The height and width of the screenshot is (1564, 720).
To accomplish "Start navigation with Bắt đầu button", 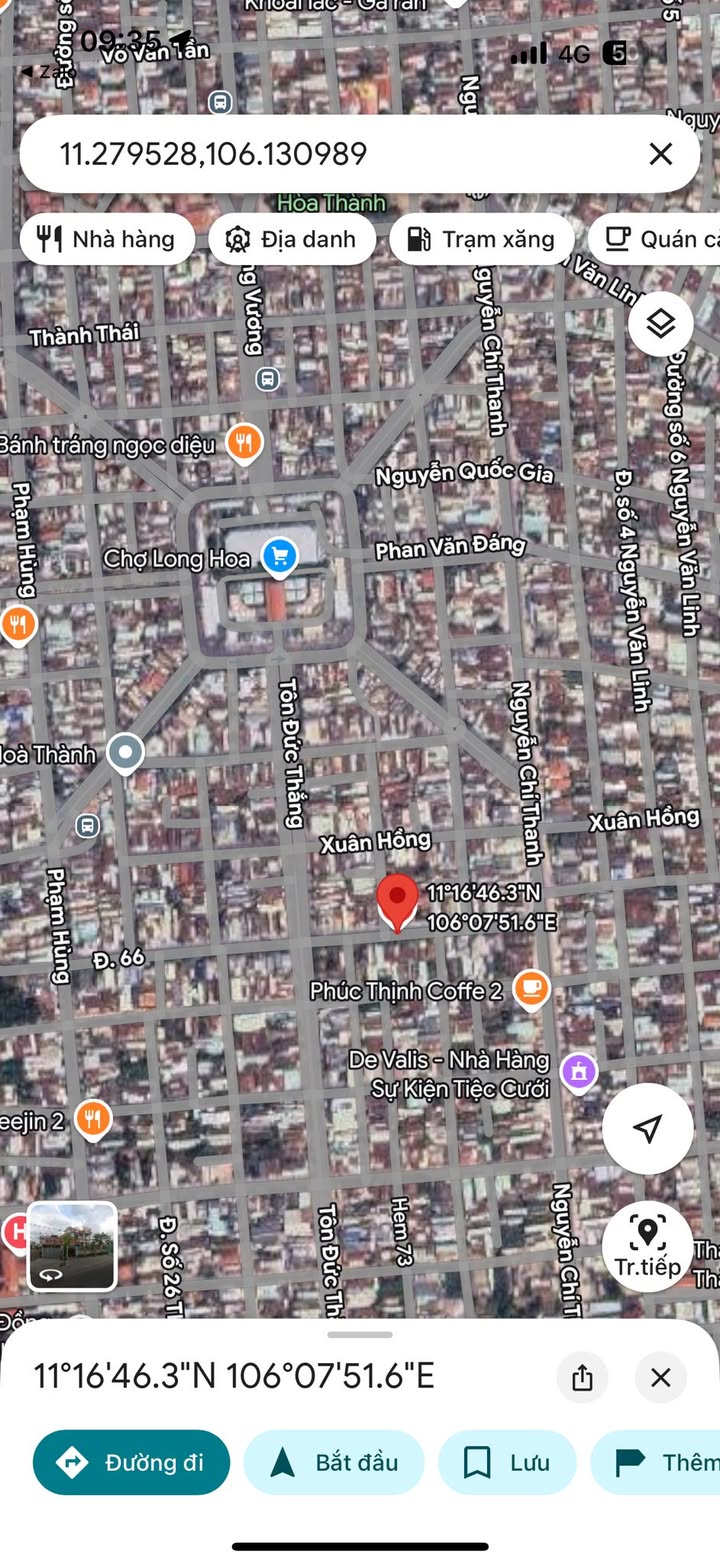I will coord(334,1462).
